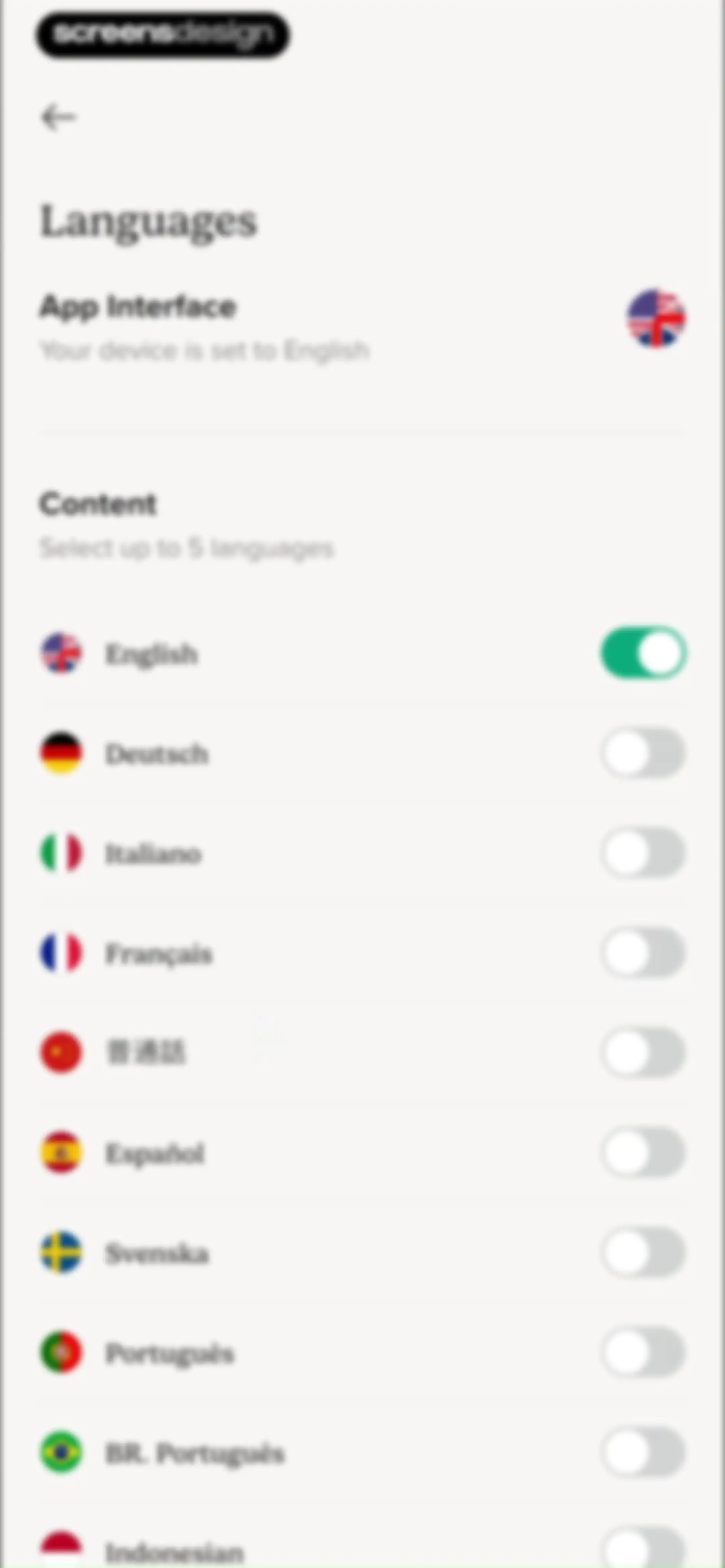Switch on Español content
This screenshot has height=1568, width=725.
coord(643,1152)
